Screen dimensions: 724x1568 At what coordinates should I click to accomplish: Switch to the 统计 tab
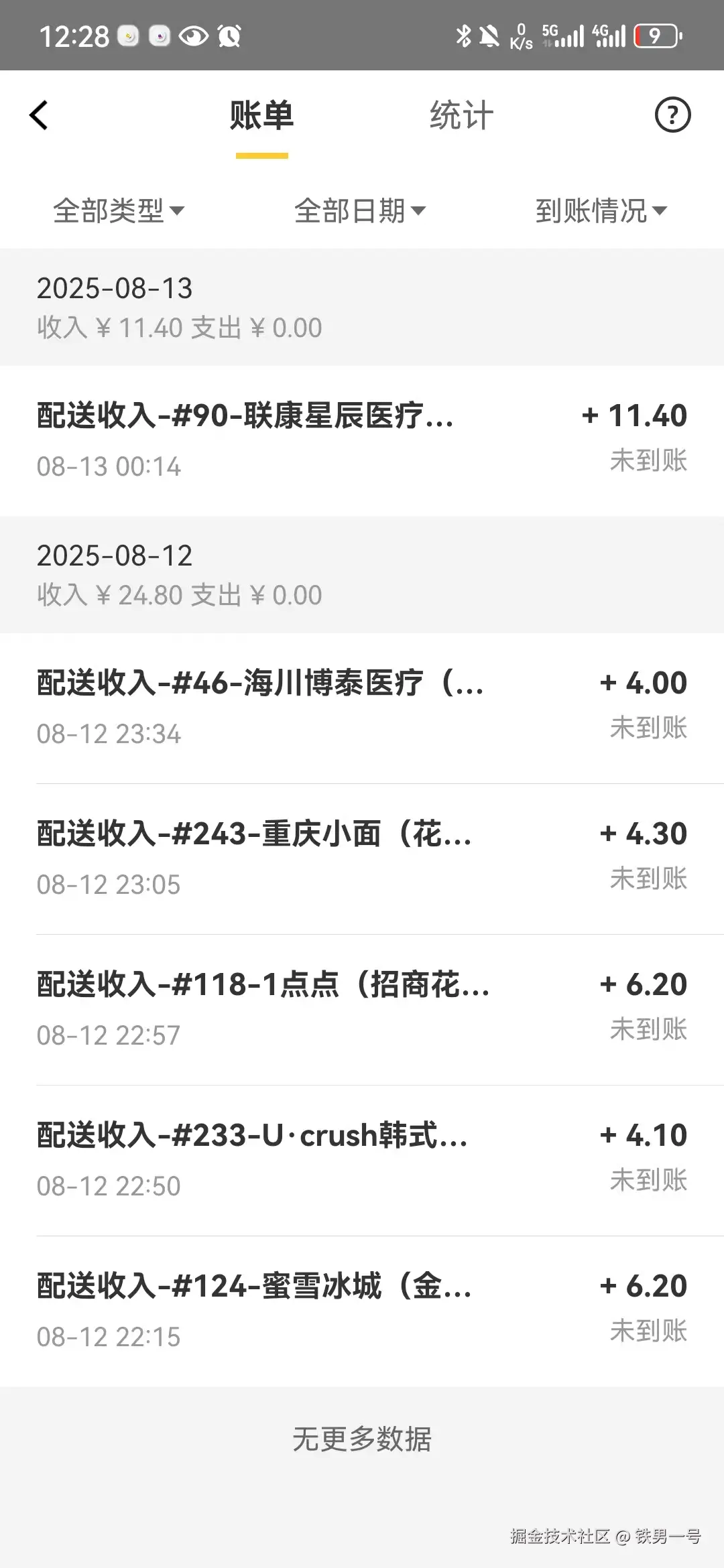[x=461, y=114]
